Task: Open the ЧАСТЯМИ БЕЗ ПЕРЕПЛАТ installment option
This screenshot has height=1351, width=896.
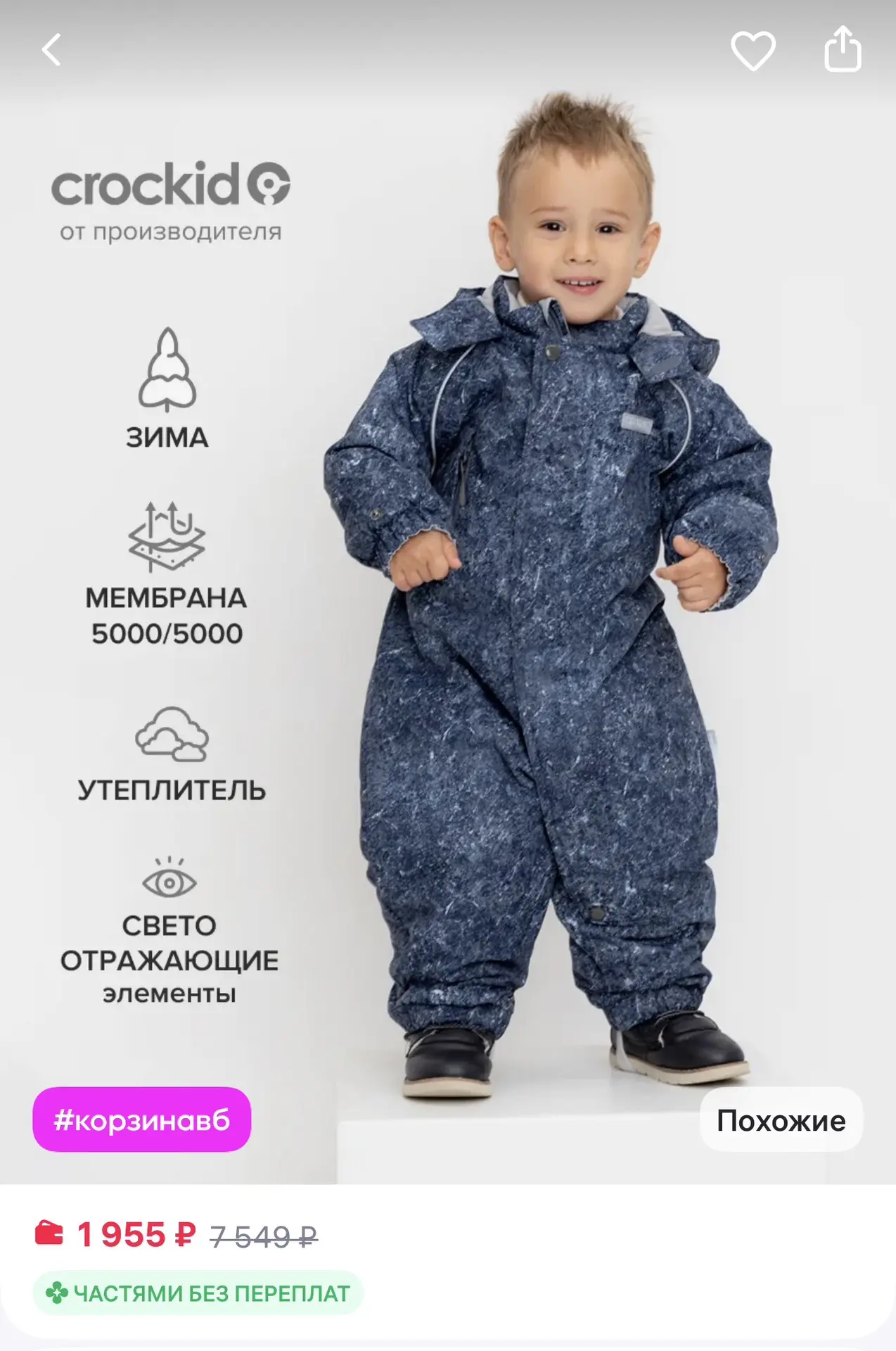Action: [198, 1293]
